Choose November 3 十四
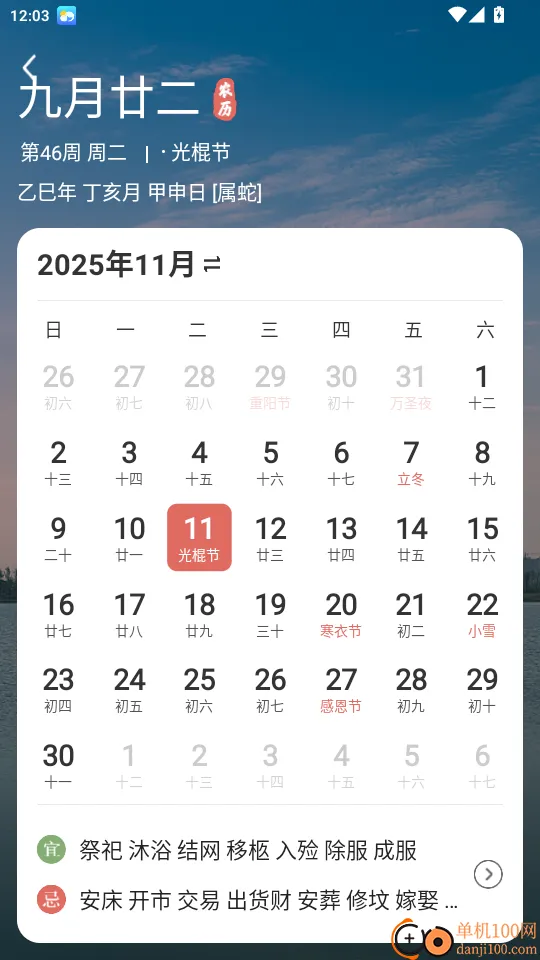This screenshot has width=540, height=960. tap(129, 462)
